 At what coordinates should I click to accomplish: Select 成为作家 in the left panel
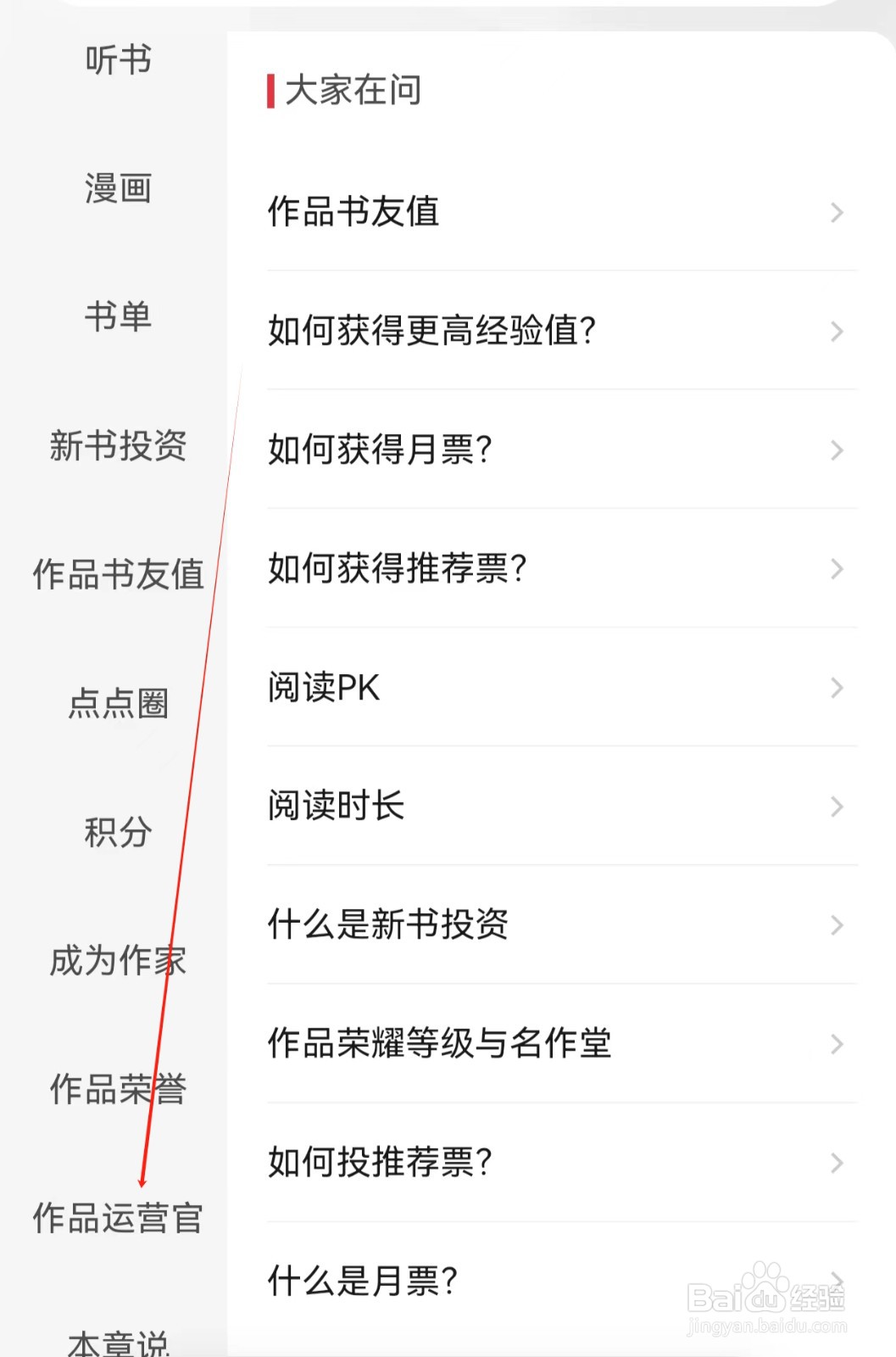(x=118, y=959)
